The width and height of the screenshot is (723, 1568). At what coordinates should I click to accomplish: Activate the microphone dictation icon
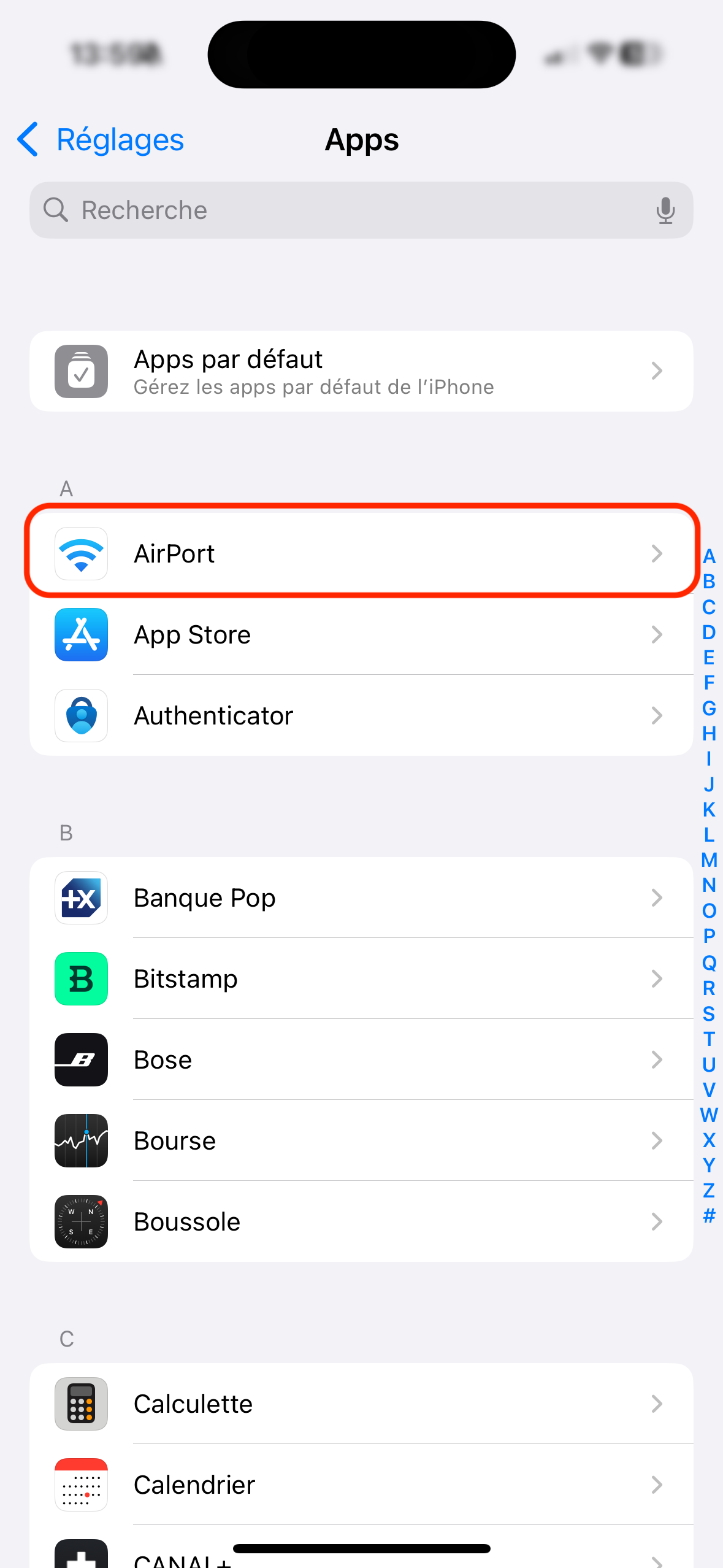[665, 210]
